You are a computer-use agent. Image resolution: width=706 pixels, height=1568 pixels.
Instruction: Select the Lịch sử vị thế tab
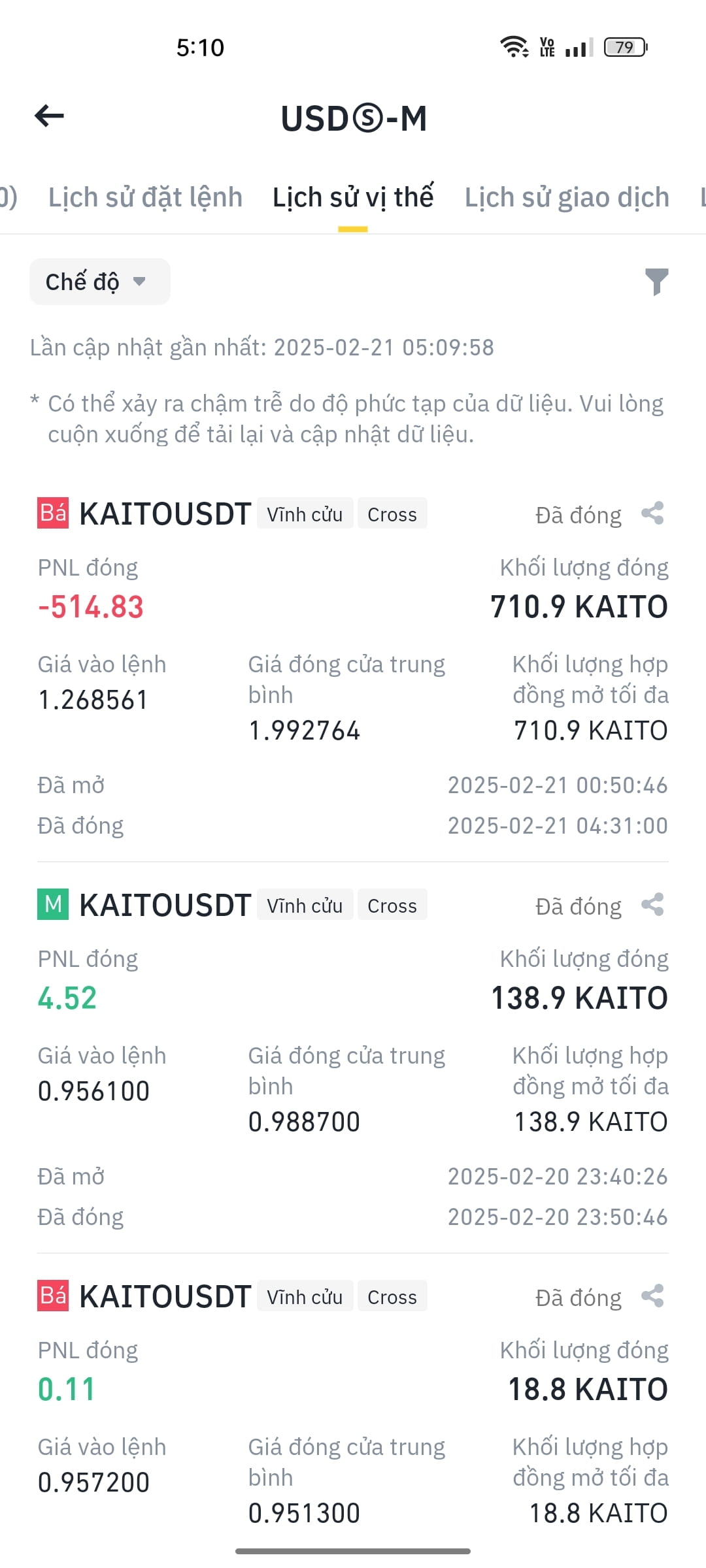pyautogui.click(x=353, y=197)
